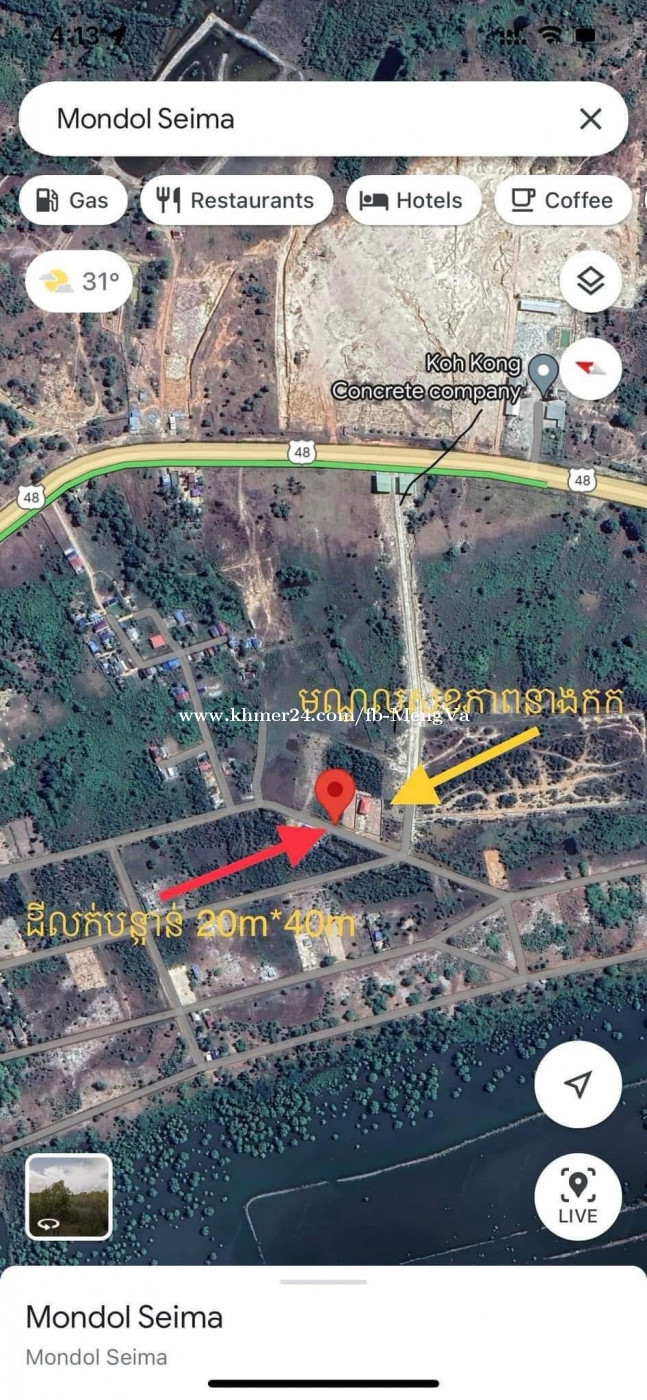Viewport: 647px width, 1400px height.
Task: Clear the search with the X icon
Action: (x=591, y=119)
